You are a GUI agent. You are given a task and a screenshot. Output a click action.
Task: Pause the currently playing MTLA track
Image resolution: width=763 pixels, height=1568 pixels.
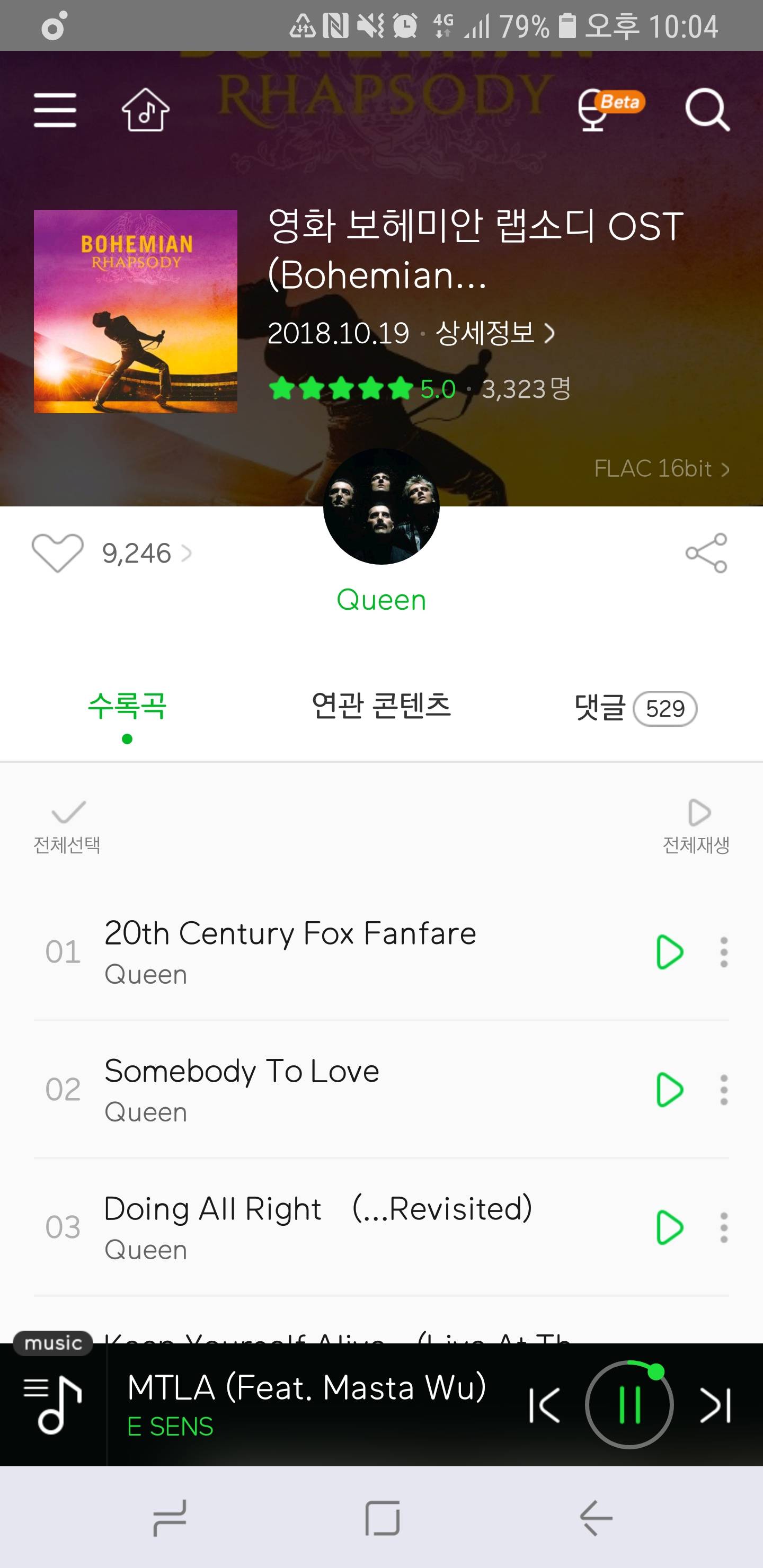coord(629,1405)
